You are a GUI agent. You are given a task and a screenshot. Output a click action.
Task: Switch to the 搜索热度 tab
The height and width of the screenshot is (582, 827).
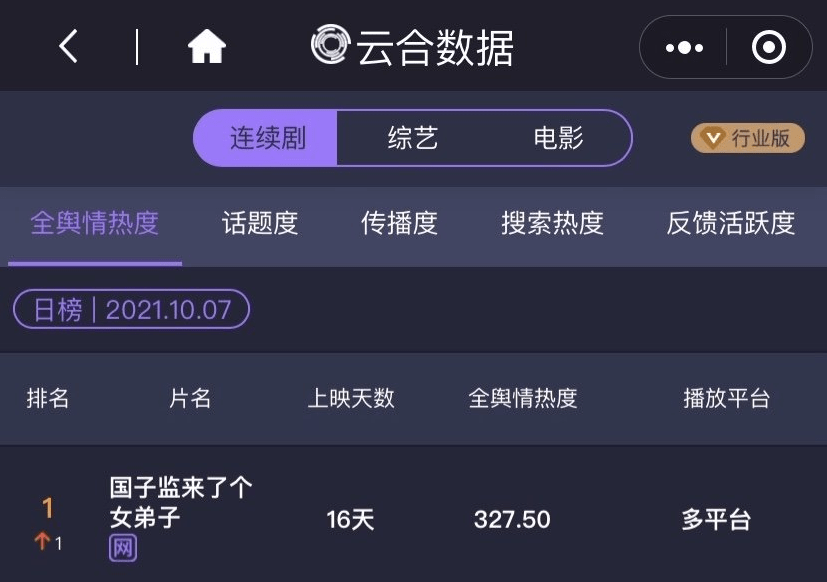[x=552, y=223]
